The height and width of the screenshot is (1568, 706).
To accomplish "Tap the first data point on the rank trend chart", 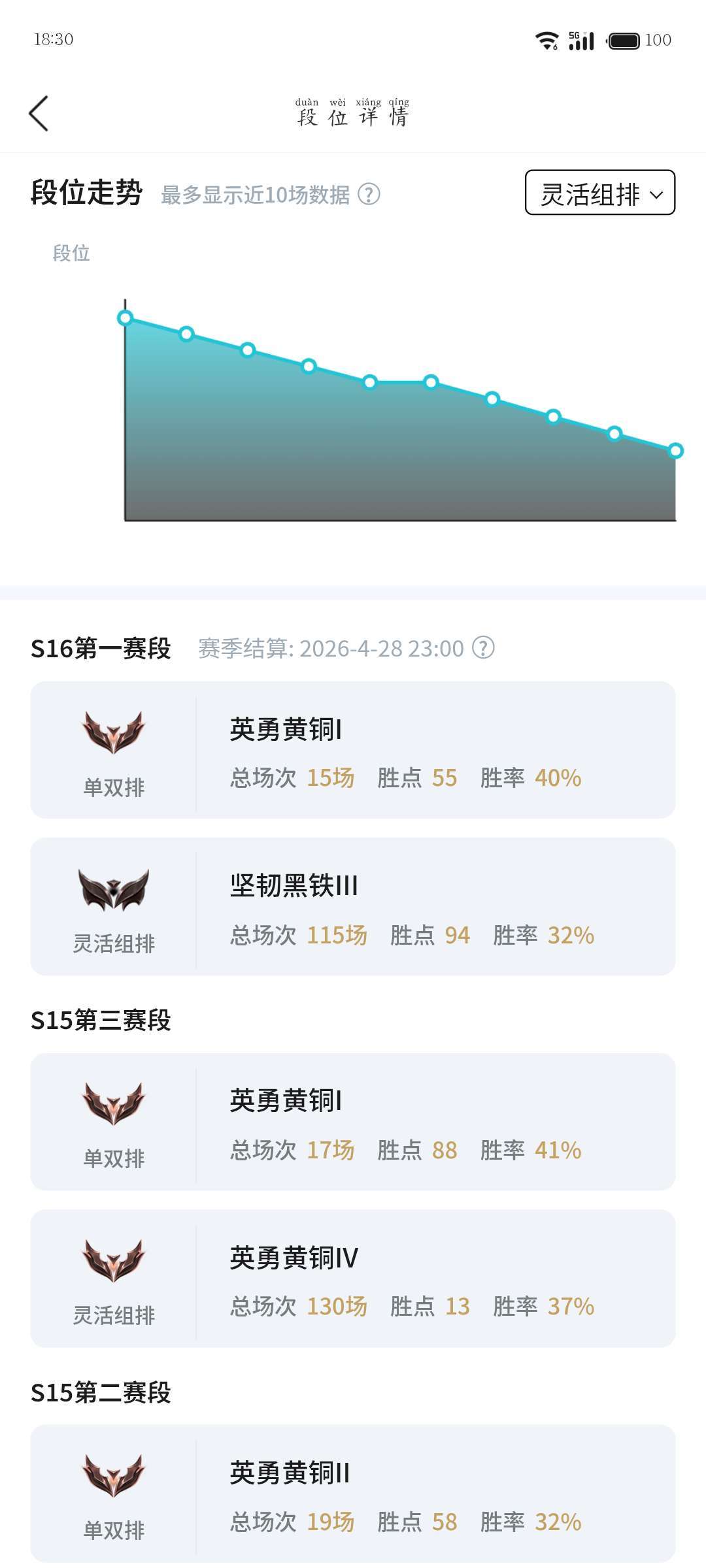I will pyautogui.click(x=126, y=317).
